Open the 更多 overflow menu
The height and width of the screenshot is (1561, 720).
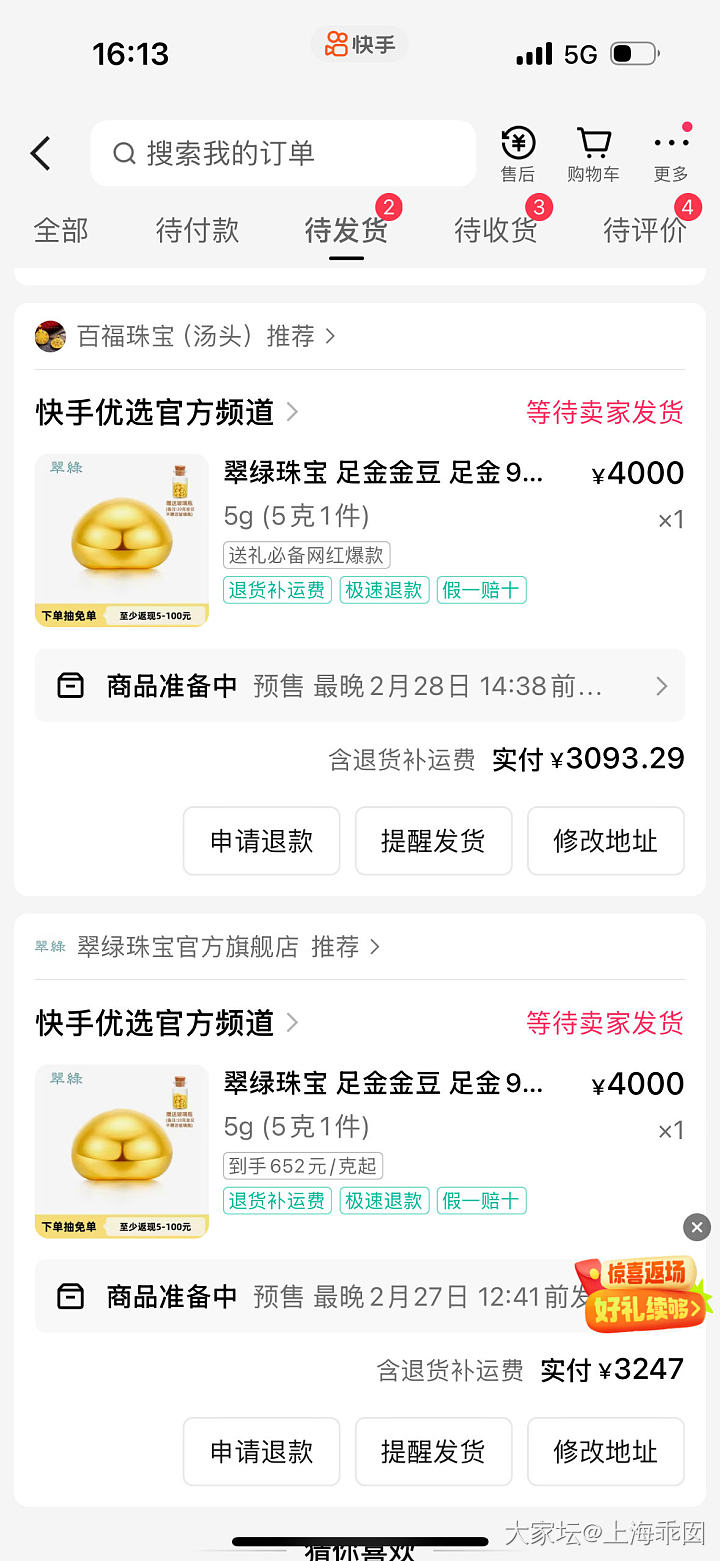pyautogui.click(x=670, y=155)
